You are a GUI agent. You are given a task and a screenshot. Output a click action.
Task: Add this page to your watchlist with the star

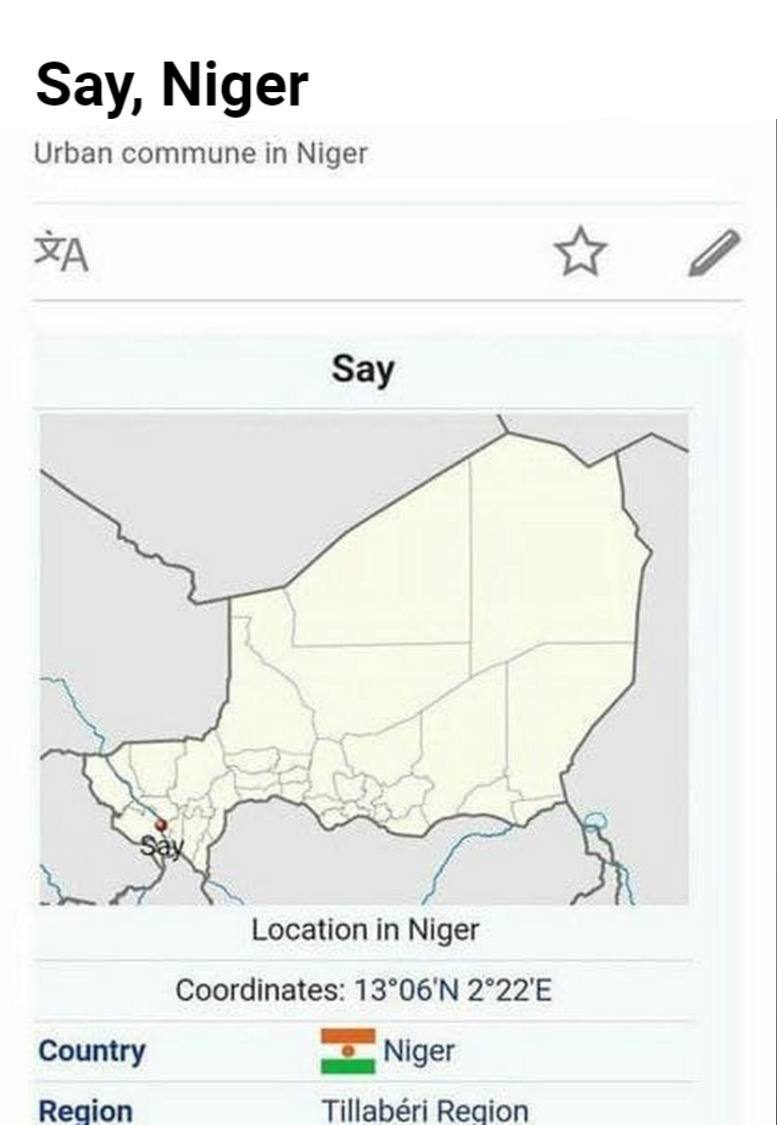580,251
